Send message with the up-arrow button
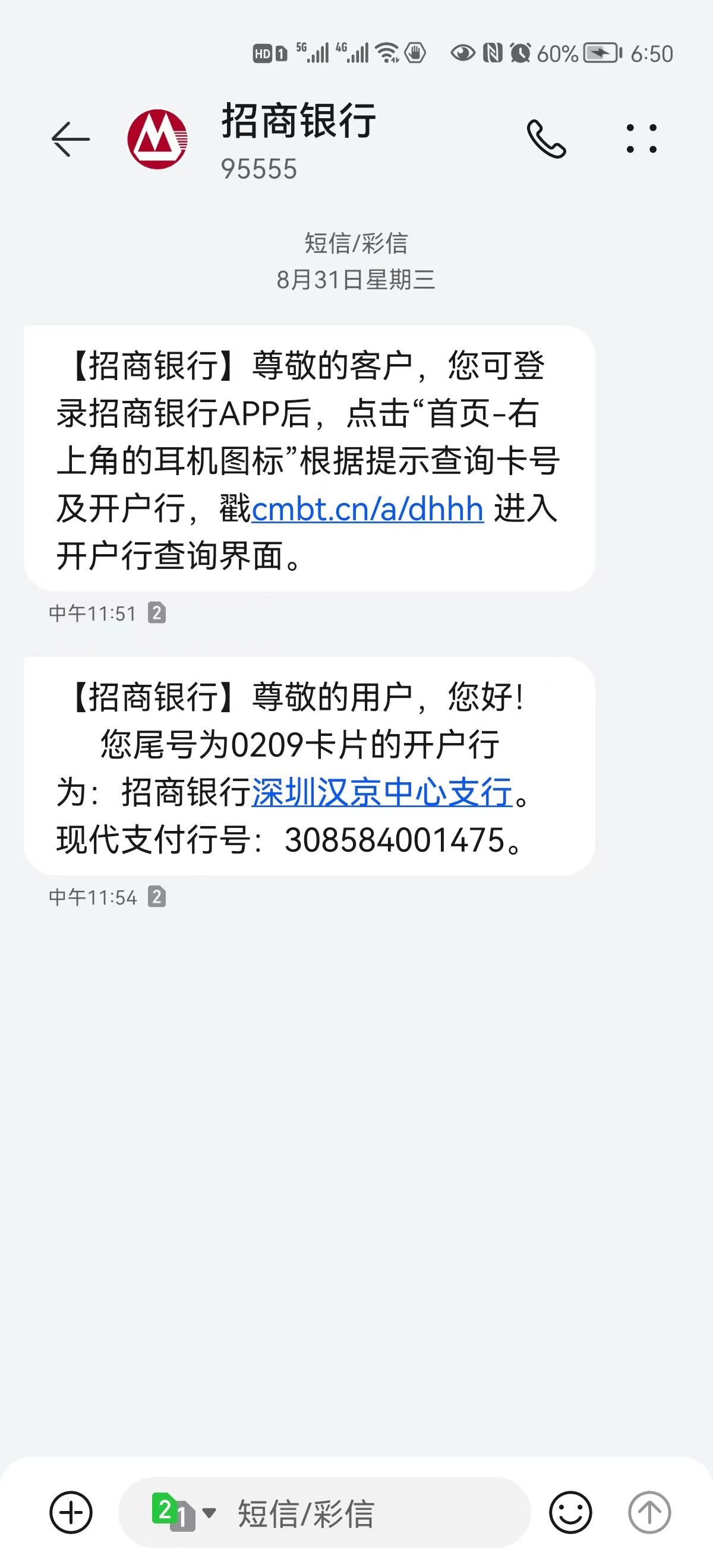 coord(649,1512)
